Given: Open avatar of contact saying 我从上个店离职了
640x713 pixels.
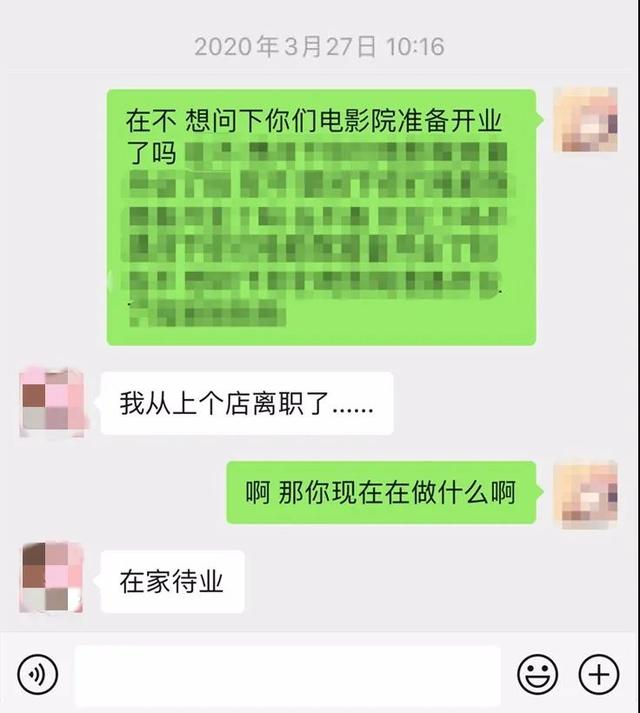Looking at the screenshot, I should (51, 402).
